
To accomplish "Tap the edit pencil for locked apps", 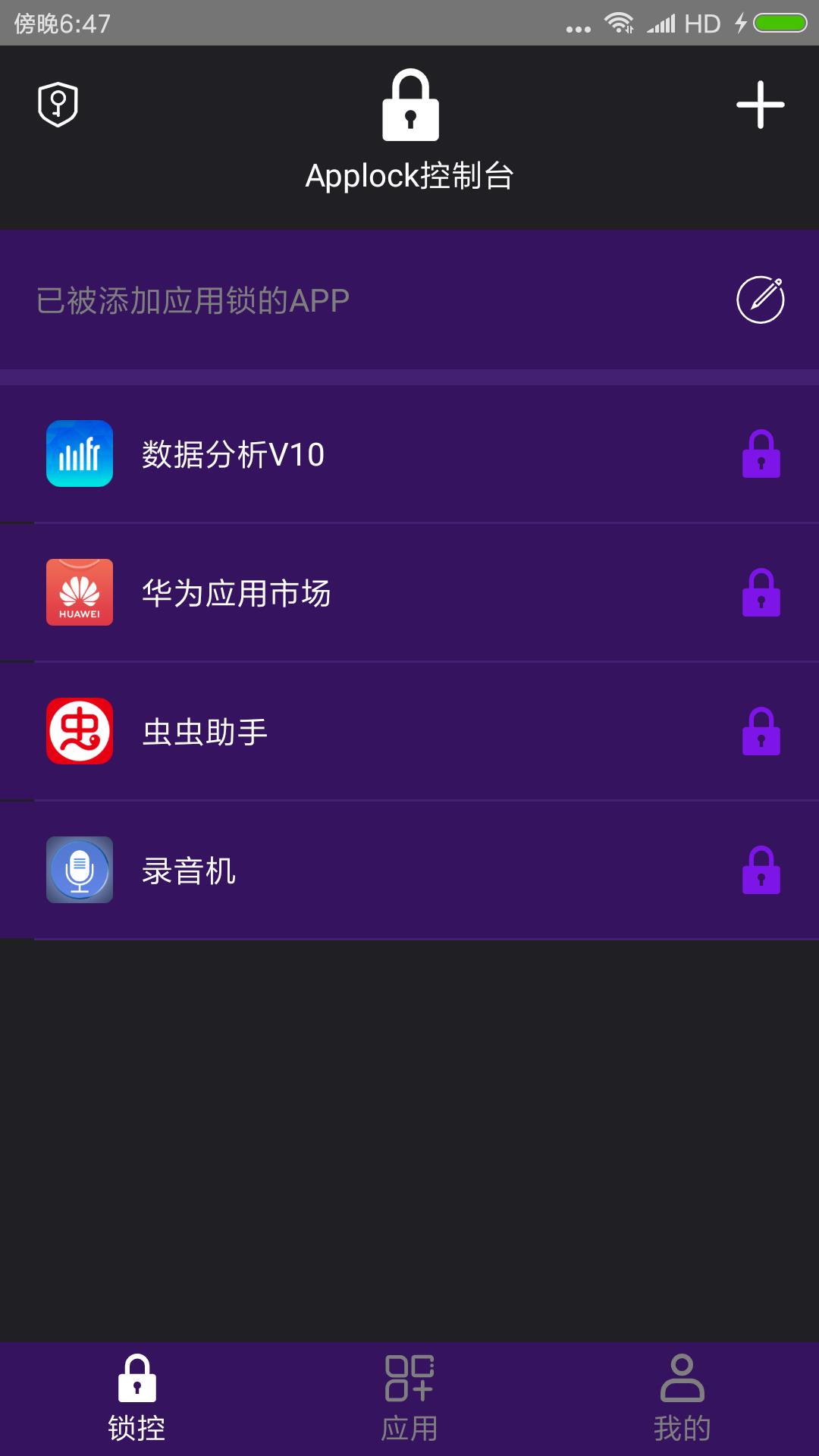I will coord(760,300).
